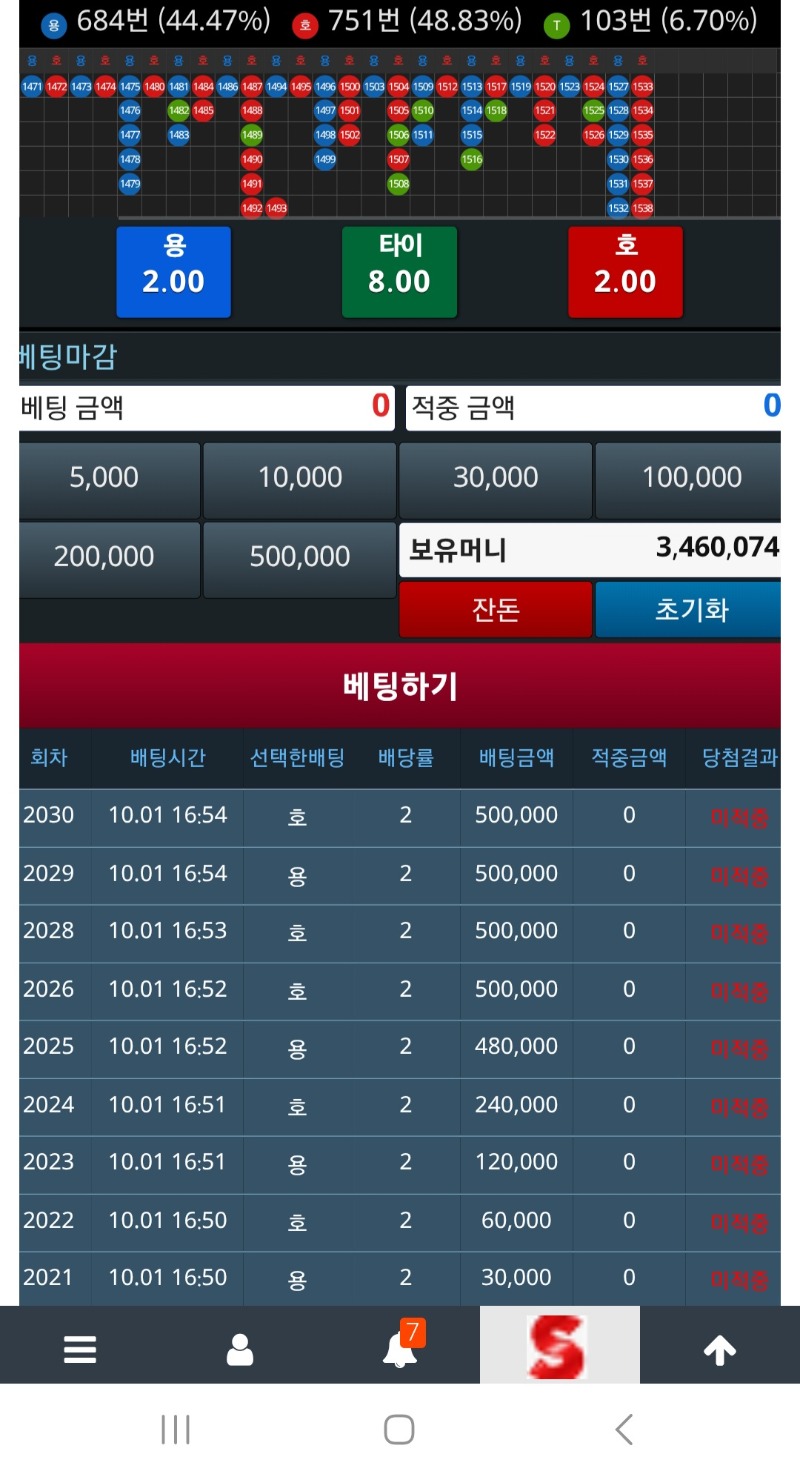This screenshot has height=1477, width=800.
Task: Go to the system home screen
Action: pos(399,1430)
